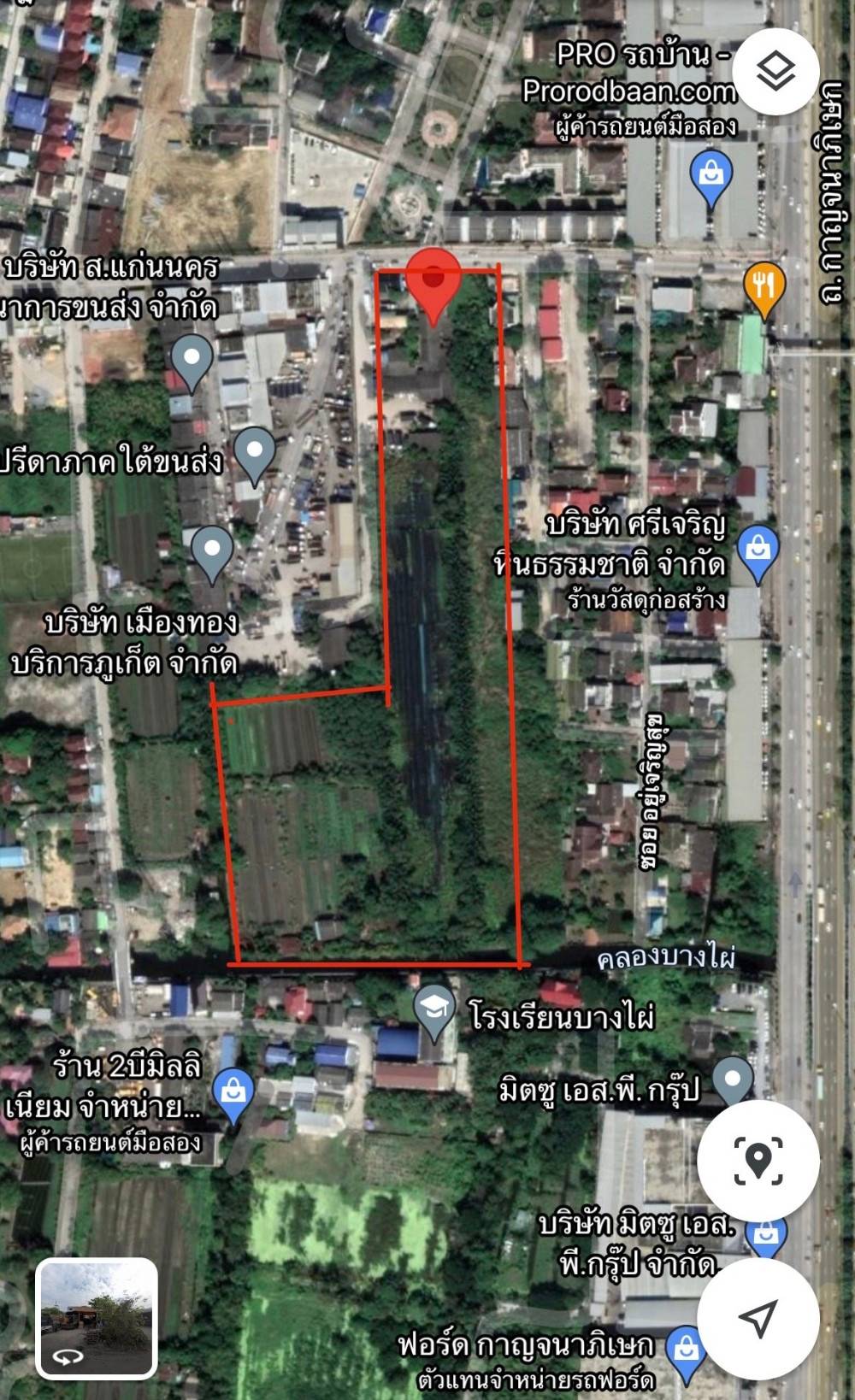Open the ร้าน 2บีมิลลิเนียม shop marker
This screenshot has width=855, height=1400.
point(233,1095)
